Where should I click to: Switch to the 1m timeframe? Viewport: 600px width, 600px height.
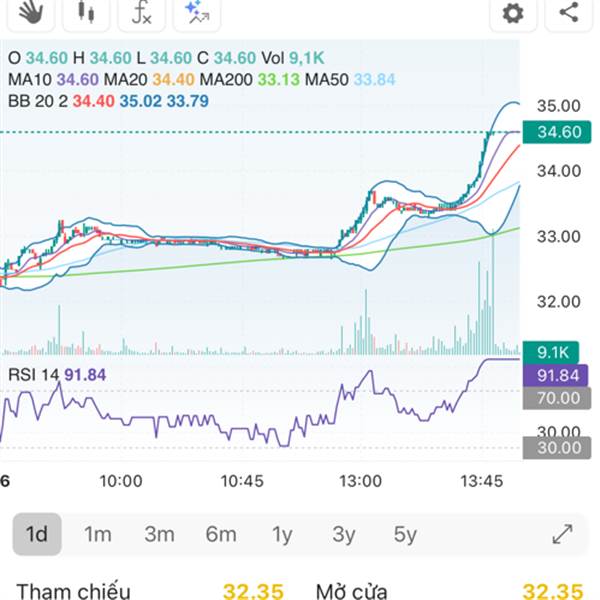pyautogui.click(x=98, y=534)
